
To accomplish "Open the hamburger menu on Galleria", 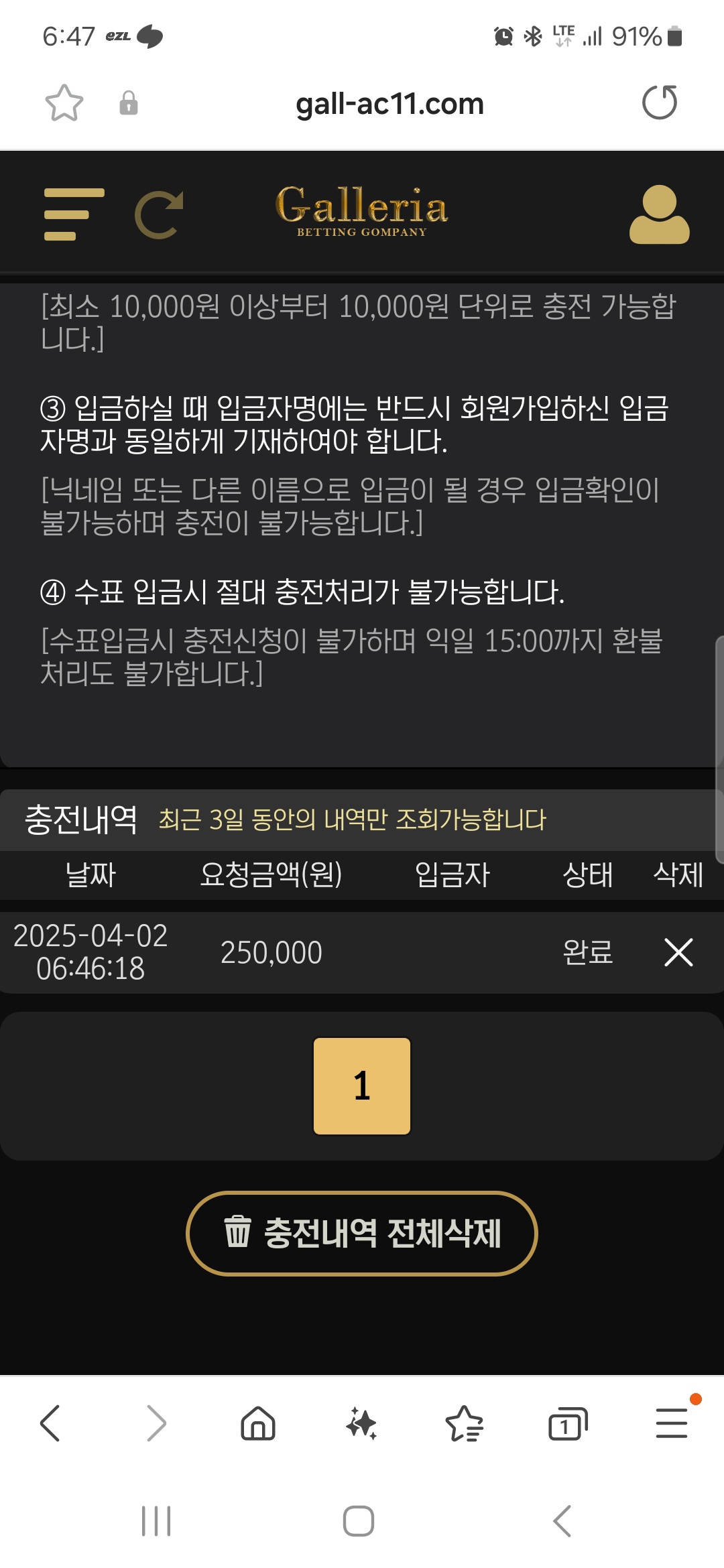I will (x=74, y=214).
